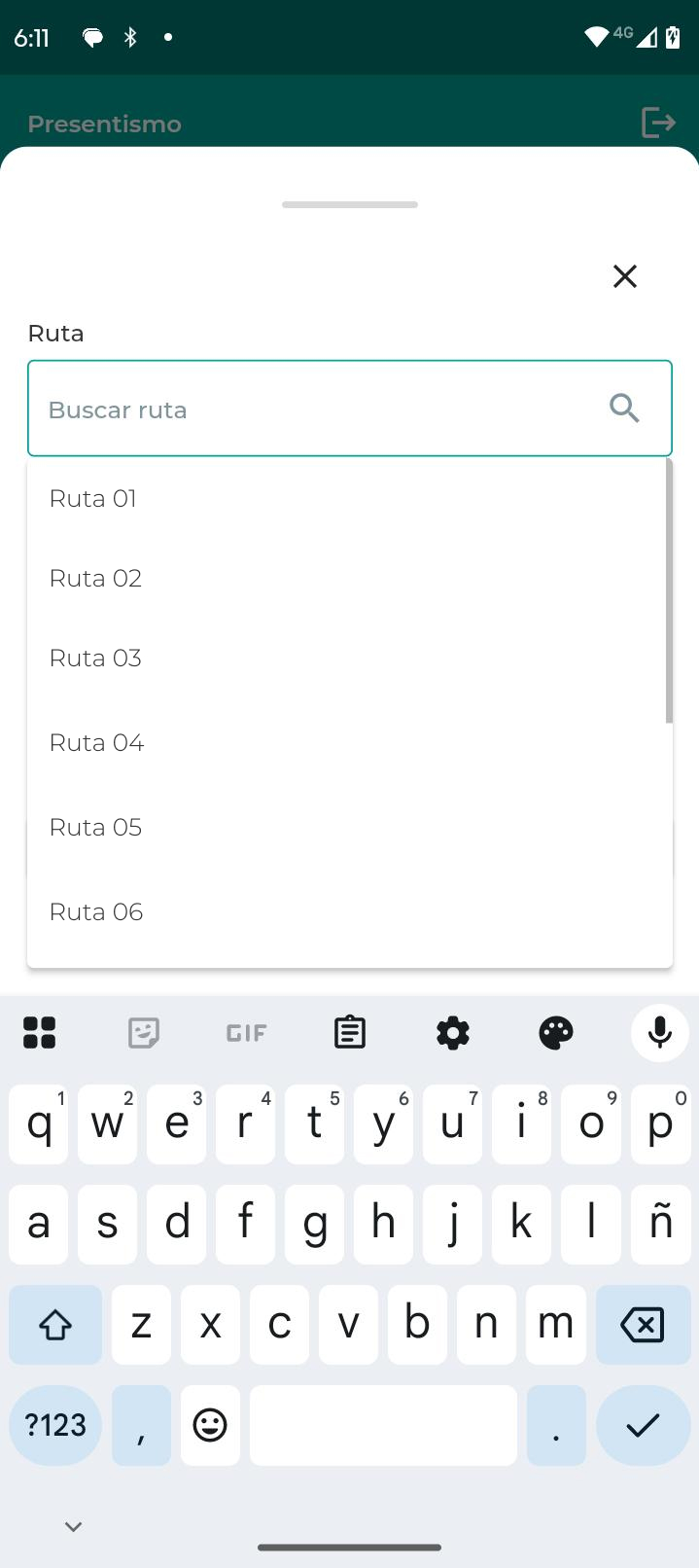
Task: Close the route selection sheet
Action: (625, 276)
